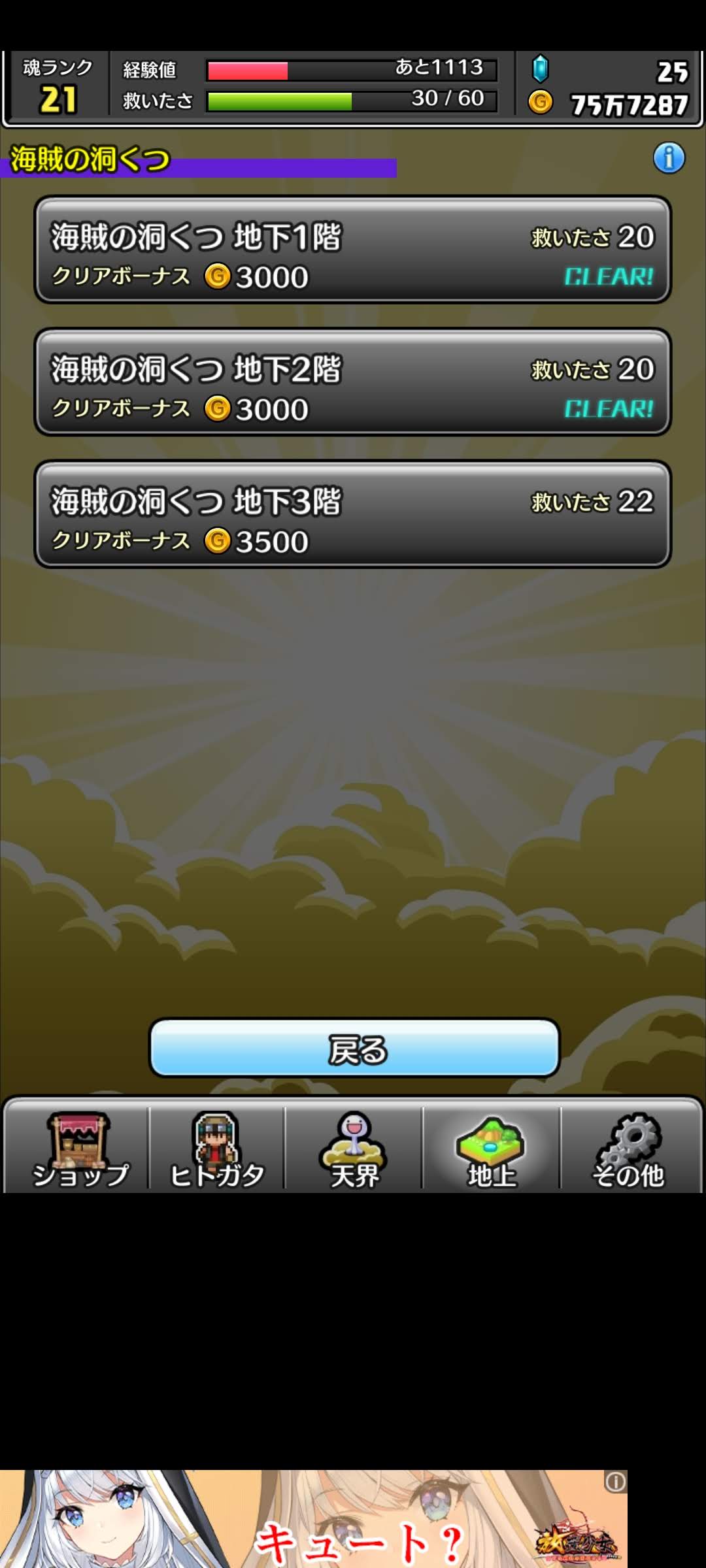Open the その他 settings tab
Image resolution: width=706 pixels, height=1568 pixels.
(x=629, y=1150)
